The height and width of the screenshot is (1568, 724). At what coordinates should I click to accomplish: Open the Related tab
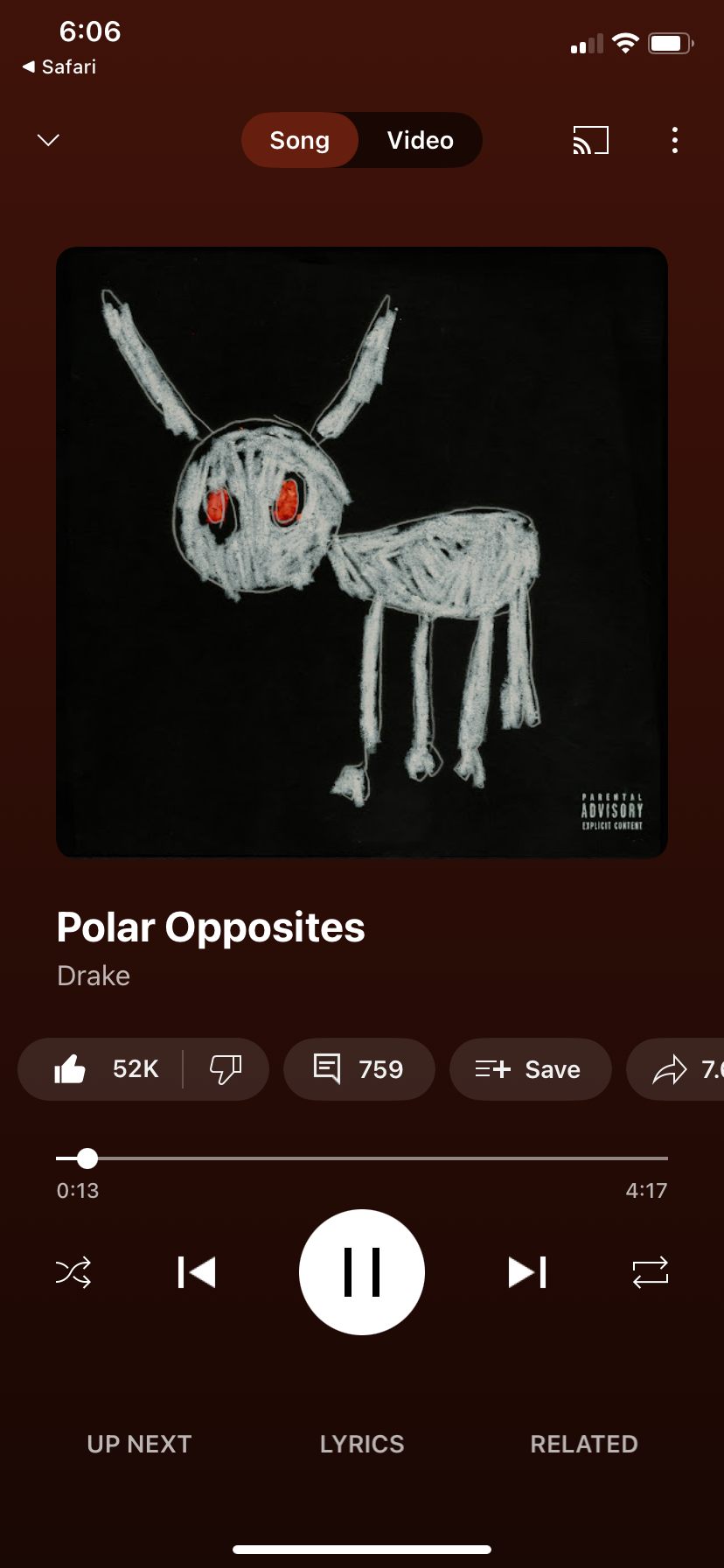pyautogui.click(x=584, y=1444)
